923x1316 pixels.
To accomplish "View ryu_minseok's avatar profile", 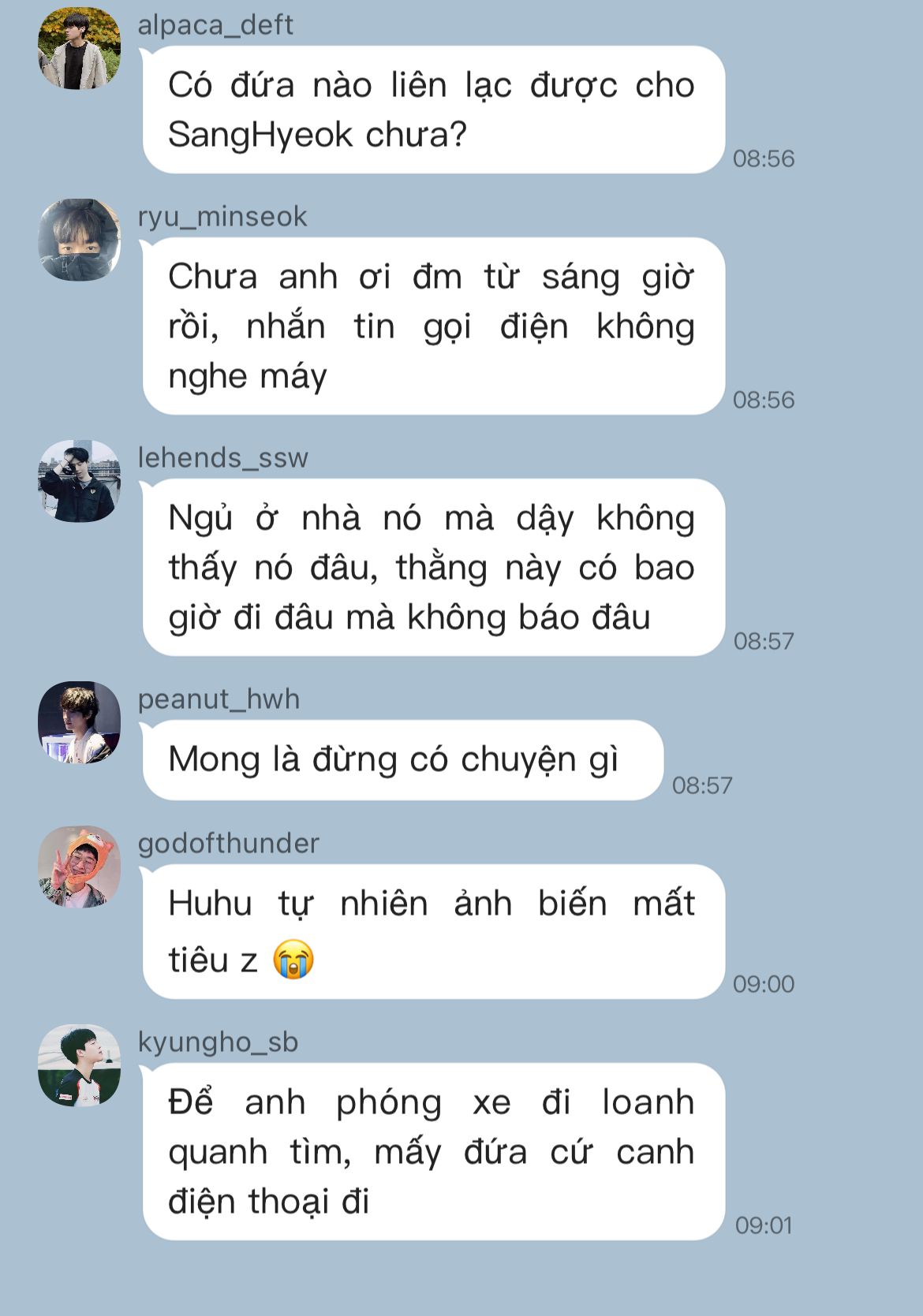I will pos(79,240).
